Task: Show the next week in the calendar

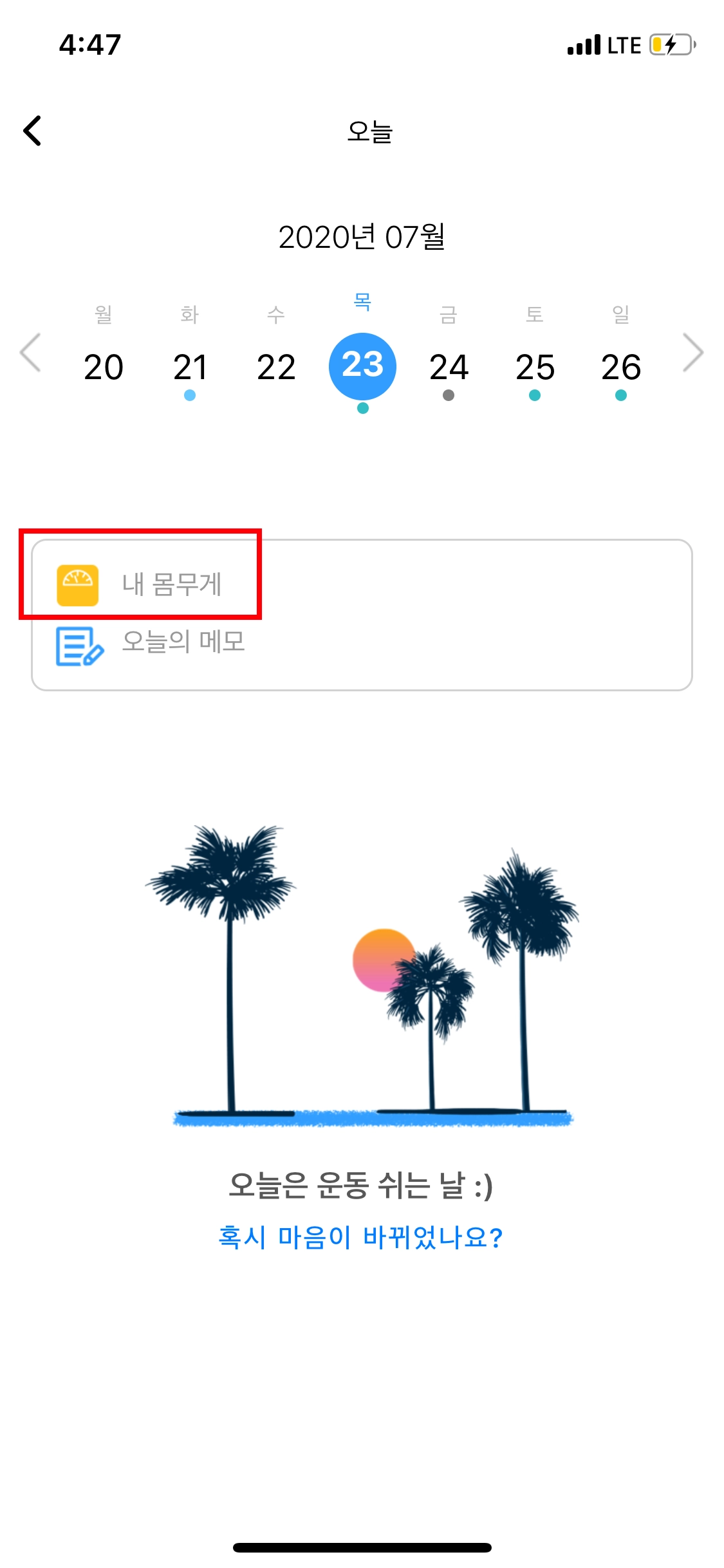Action: coord(692,353)
